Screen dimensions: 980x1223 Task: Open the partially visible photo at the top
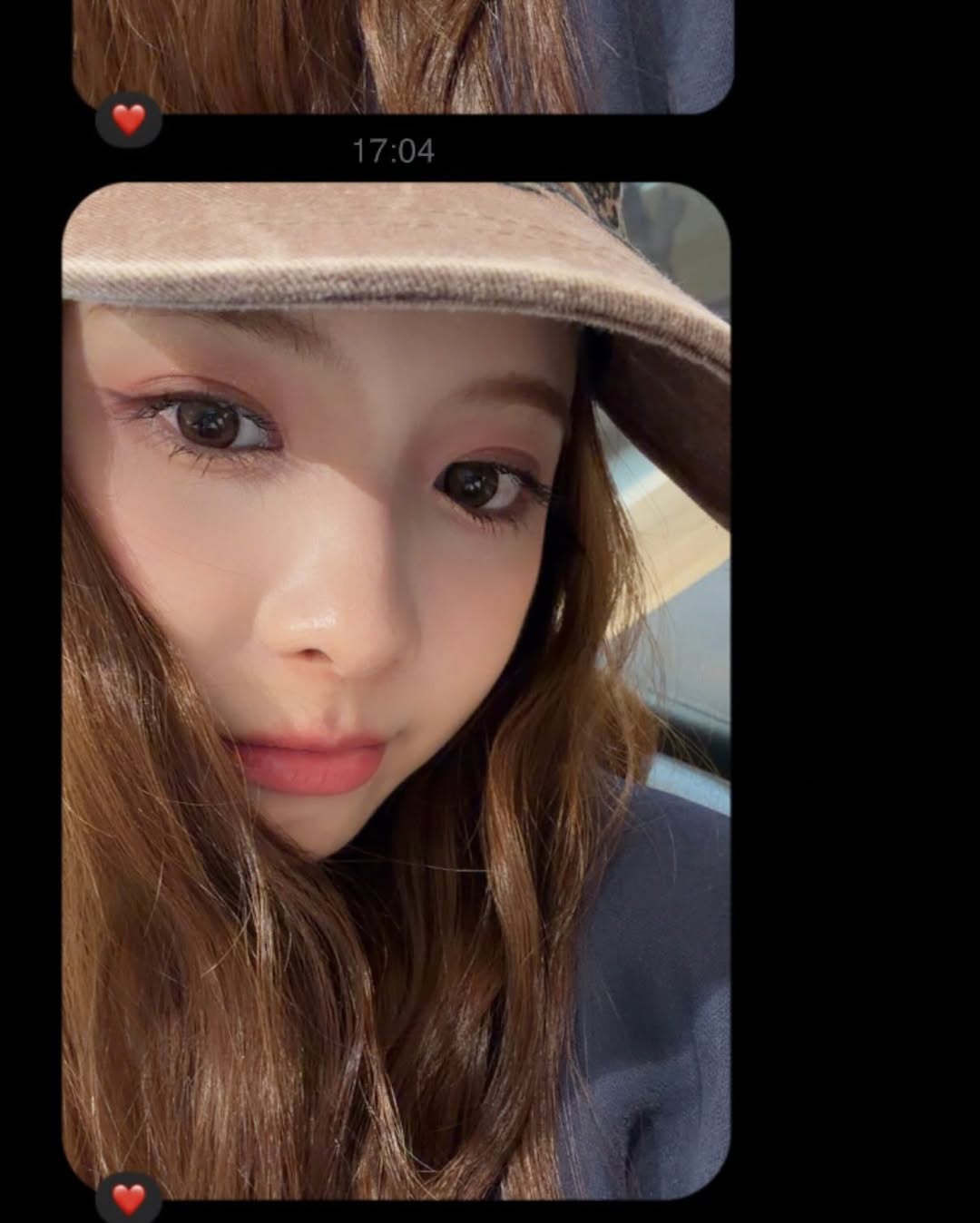403,54
